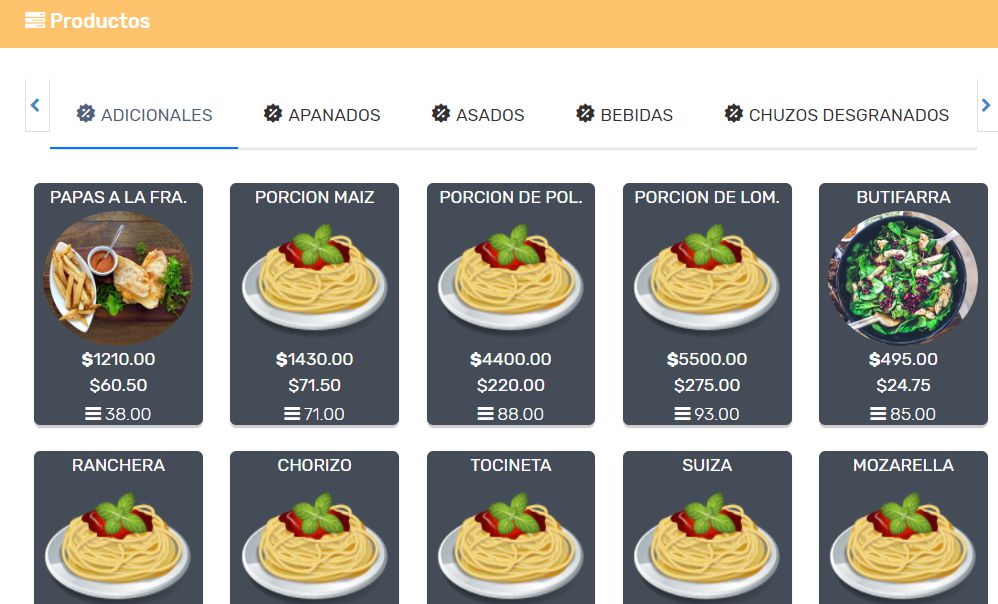Tap the MOZARELLA product card
Image resolution: width=998 pixels, height=604 pixels.
[x=903, y=530]
